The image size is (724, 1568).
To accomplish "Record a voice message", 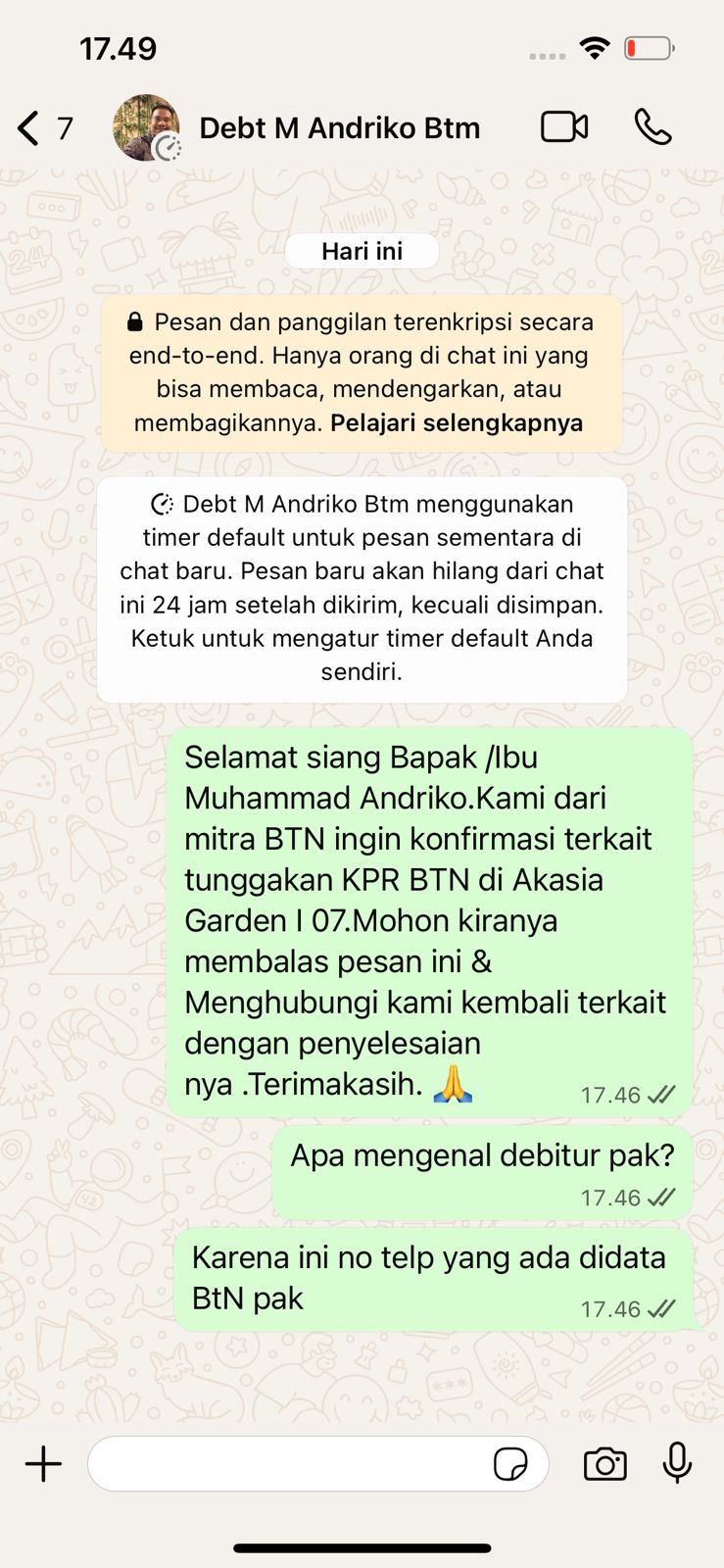I will (677, 1464).
